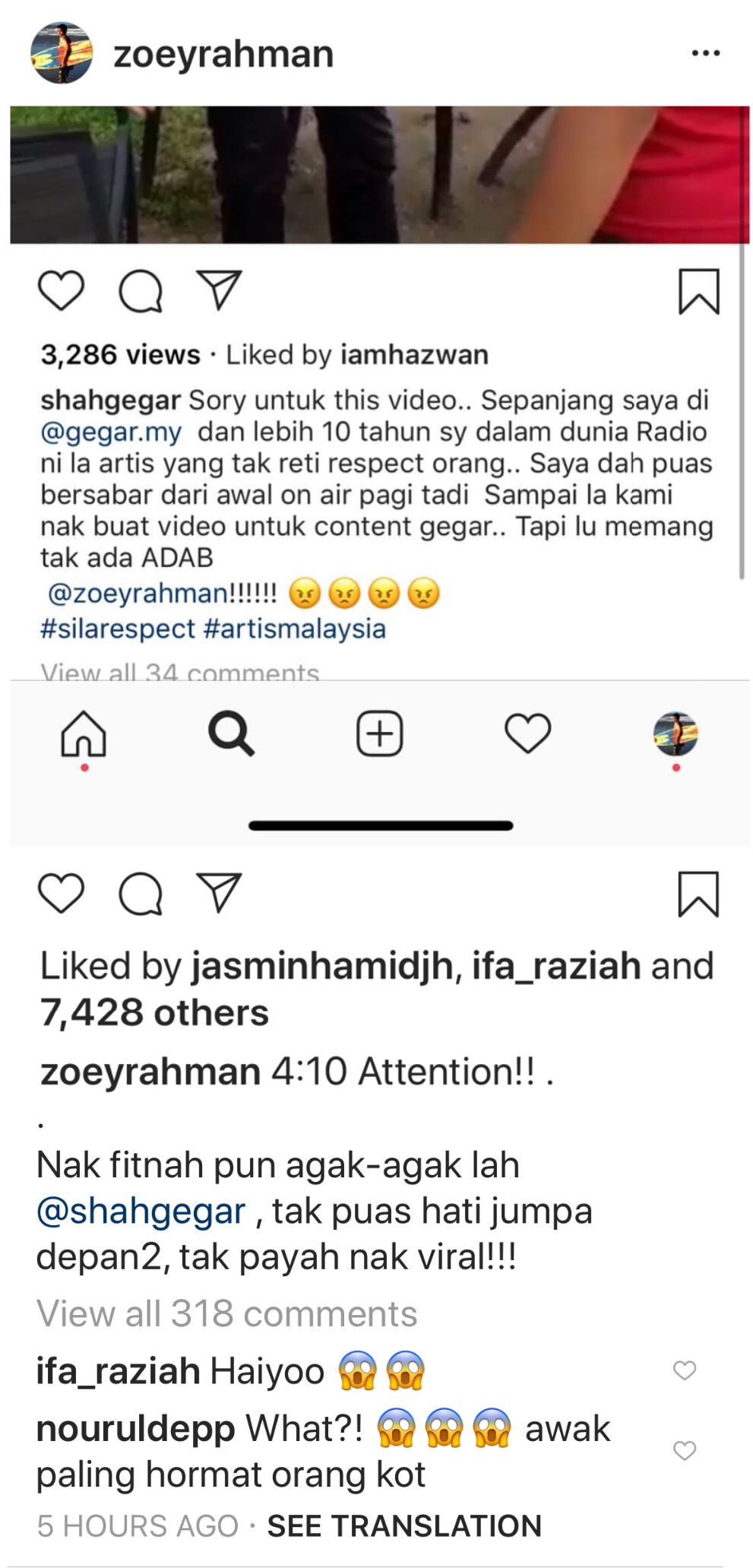
Task: Open zoeyrahman's profile from the post header
Action: [x=223, y=55]
